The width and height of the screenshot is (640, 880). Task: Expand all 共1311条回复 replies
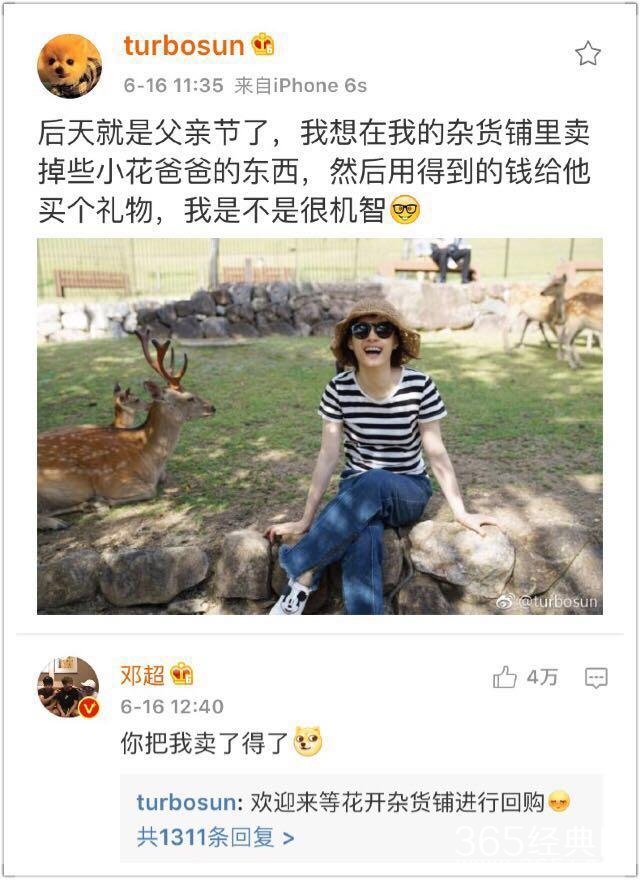click(215, 837)
